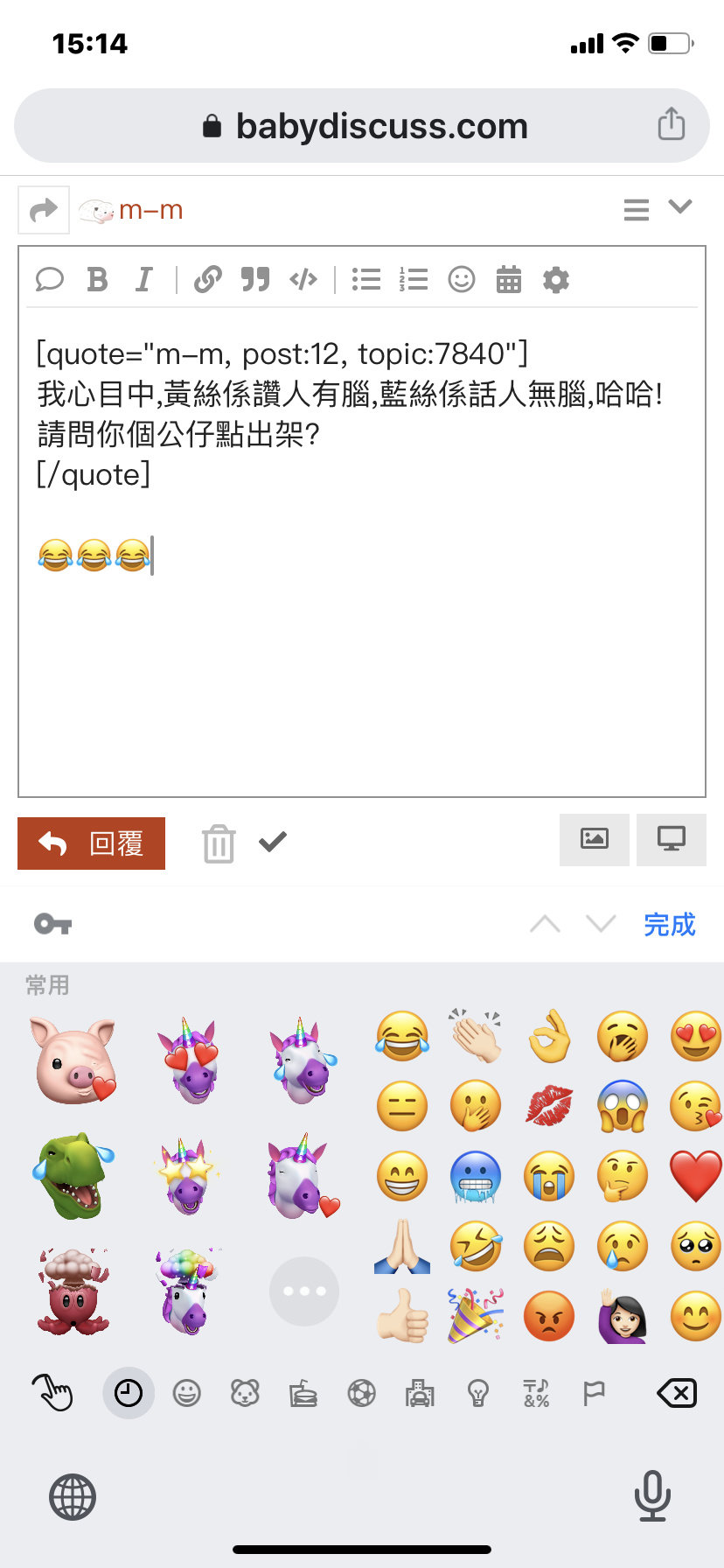Open the emoji picker in the editor toolbar
The height and width of the screenshot is (1568, 724).
pyautogui.click(x=461, y=279)
